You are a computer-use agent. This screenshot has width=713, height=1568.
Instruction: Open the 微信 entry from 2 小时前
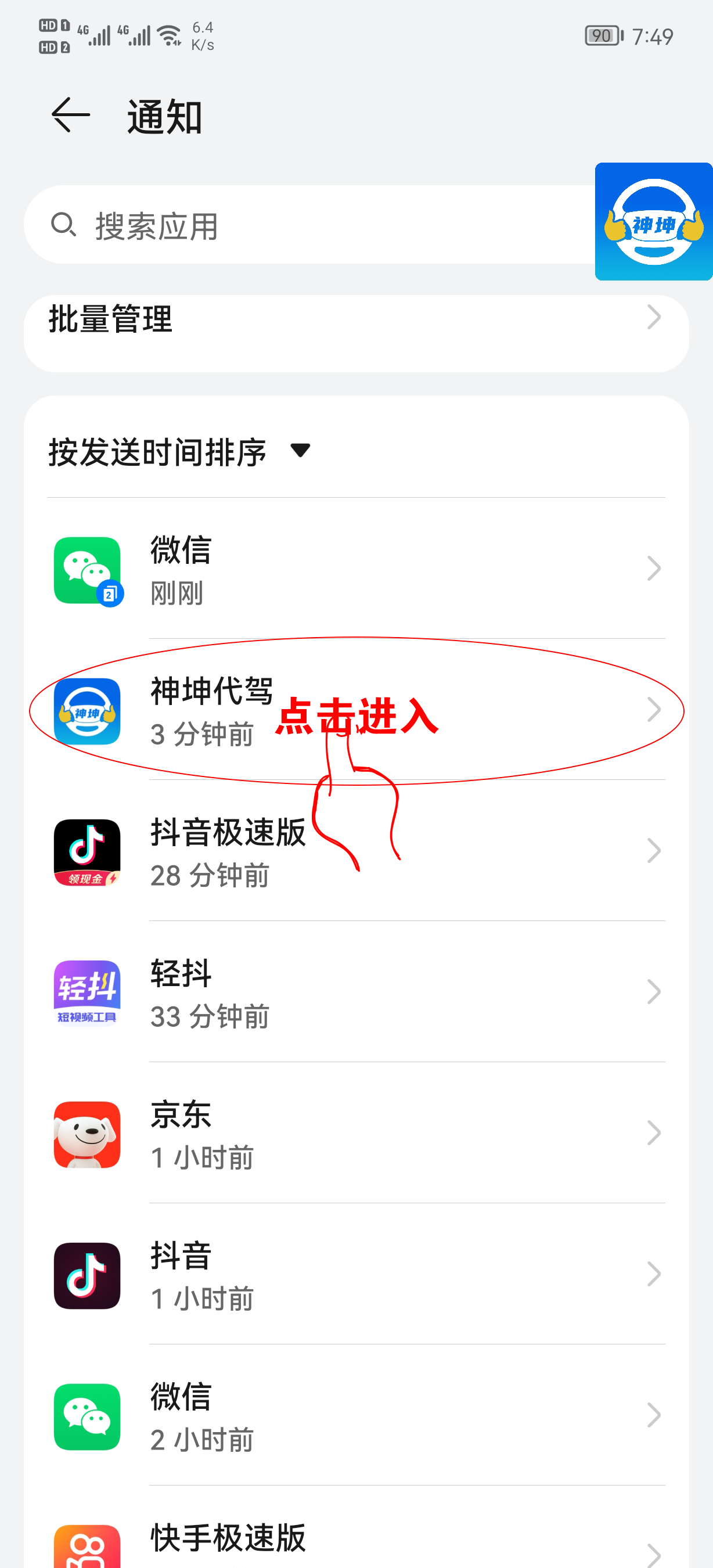356,1416
